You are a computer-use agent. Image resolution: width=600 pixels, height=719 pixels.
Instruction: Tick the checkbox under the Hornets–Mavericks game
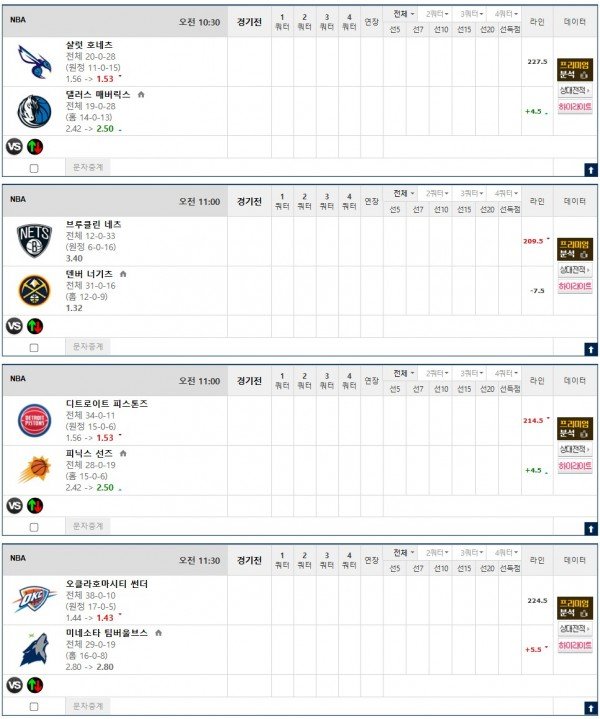[34, 168]
